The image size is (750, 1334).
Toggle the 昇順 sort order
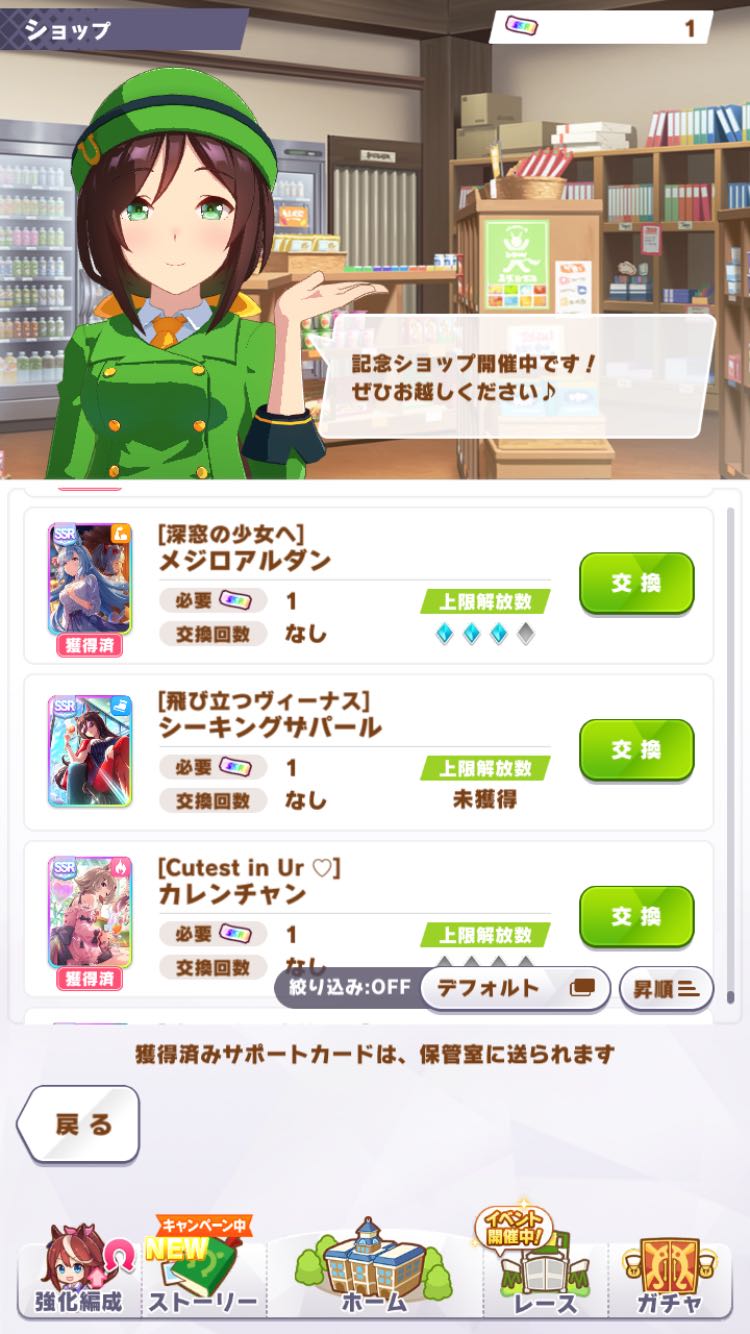tap(665, 988)
